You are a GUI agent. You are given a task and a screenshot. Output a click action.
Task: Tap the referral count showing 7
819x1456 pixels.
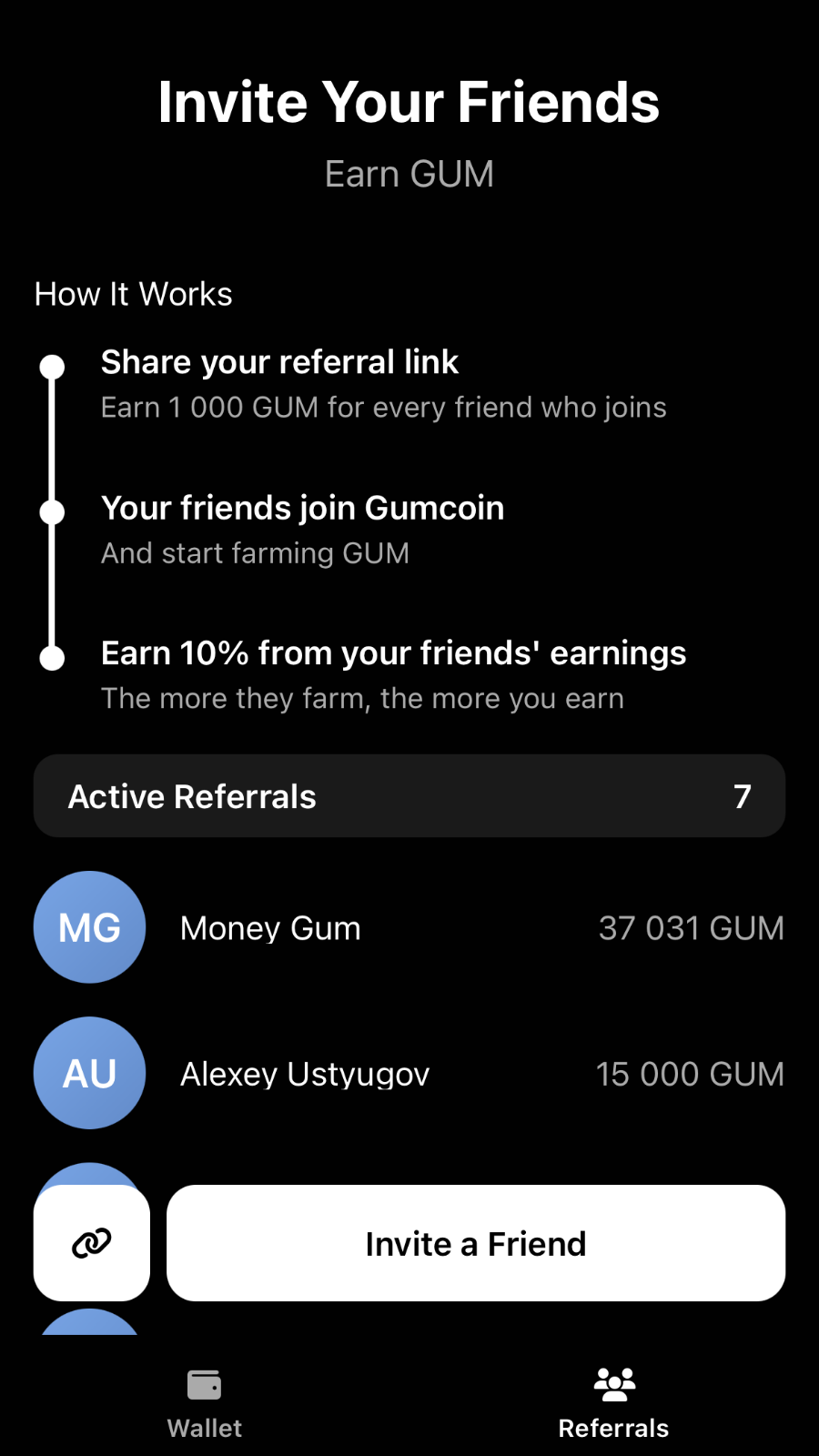(742, 795)
